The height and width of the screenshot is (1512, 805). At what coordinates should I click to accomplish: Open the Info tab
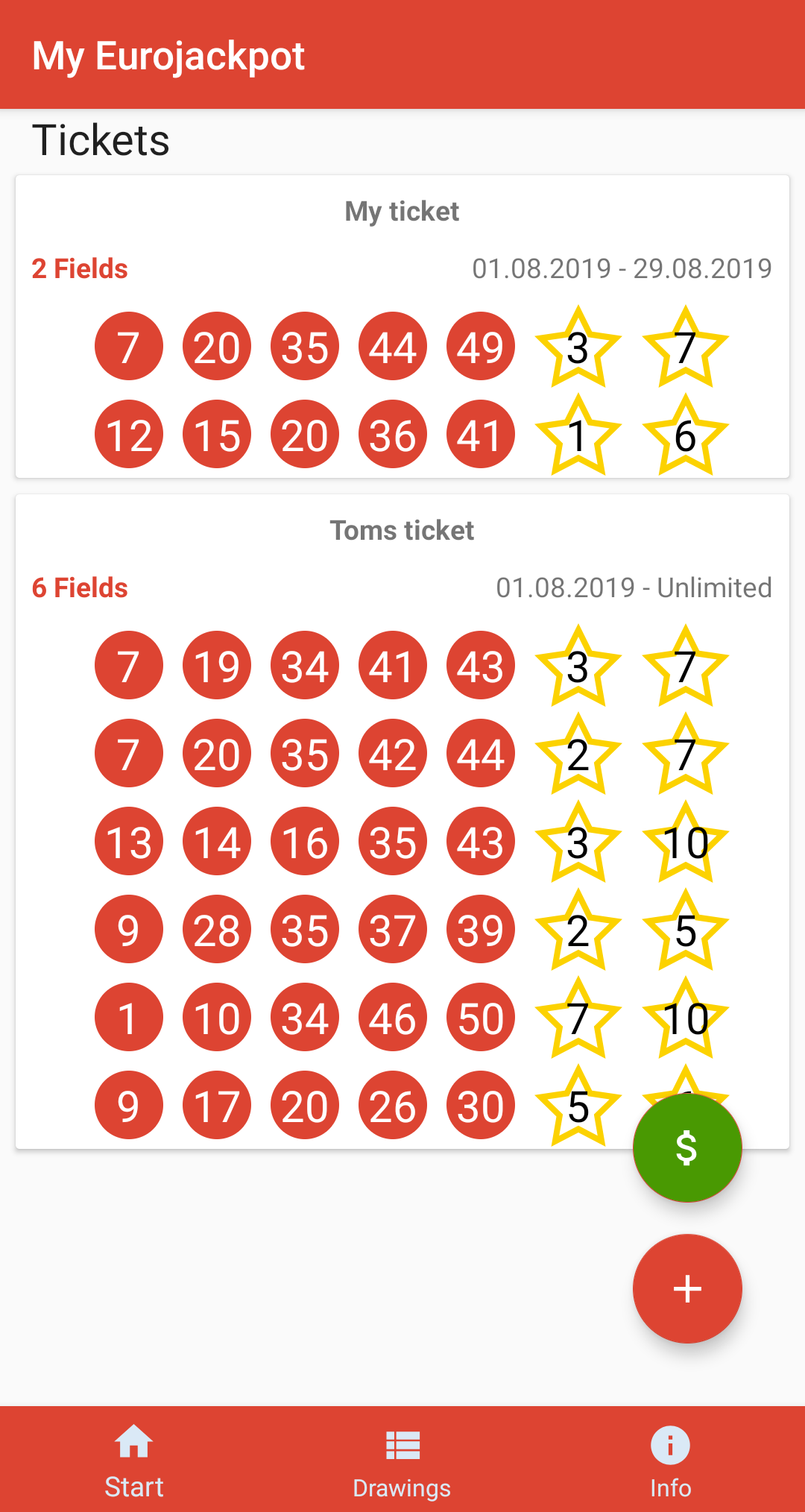tap(671, 1460)
